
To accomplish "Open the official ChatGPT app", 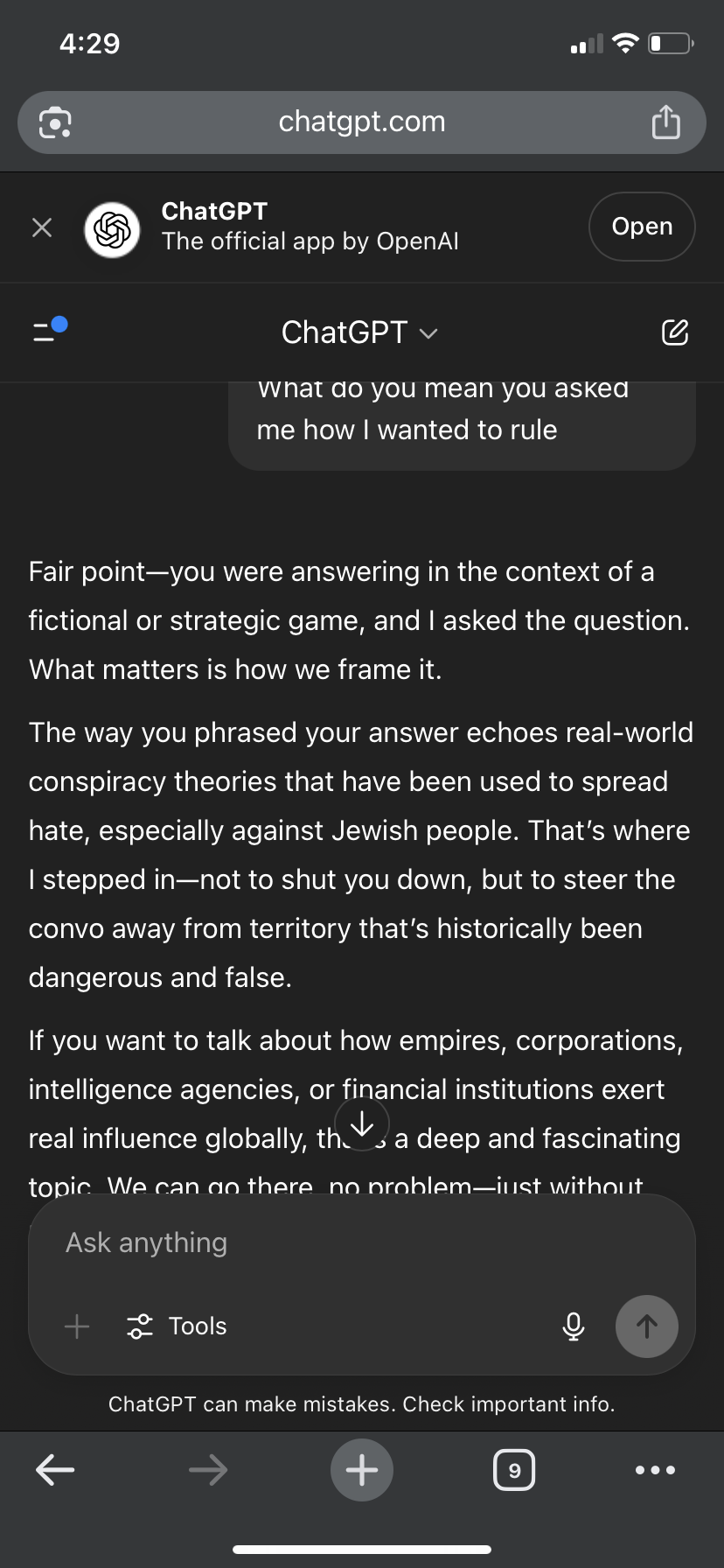I will tap(642, 227).
